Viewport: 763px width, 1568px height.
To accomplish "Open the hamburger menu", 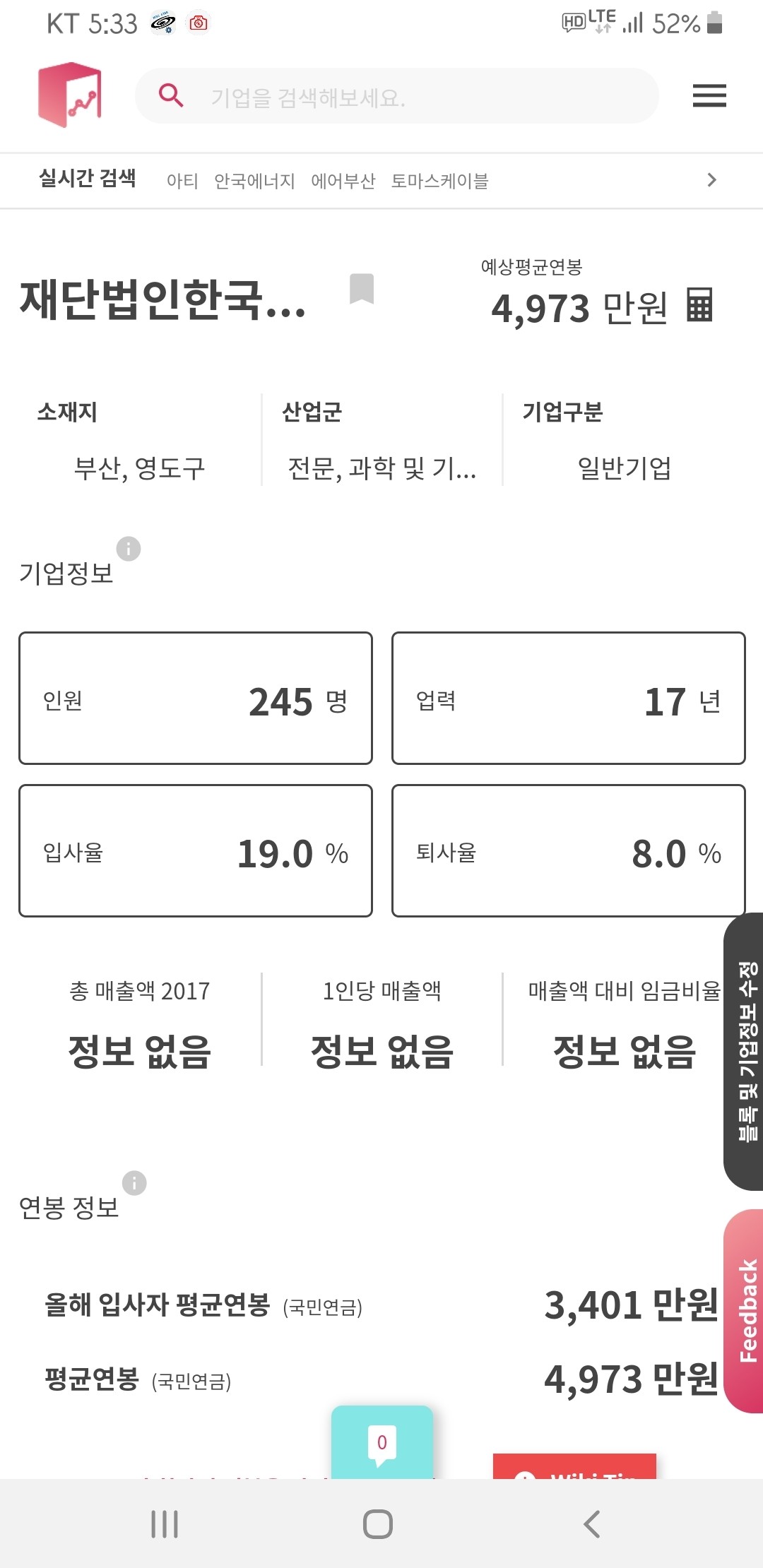I will point(709,95).
